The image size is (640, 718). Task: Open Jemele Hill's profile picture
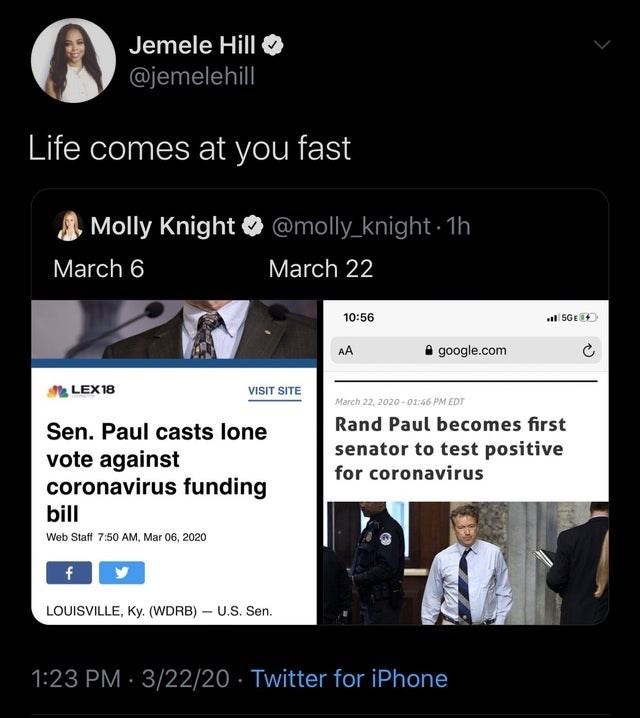[73, 60]
